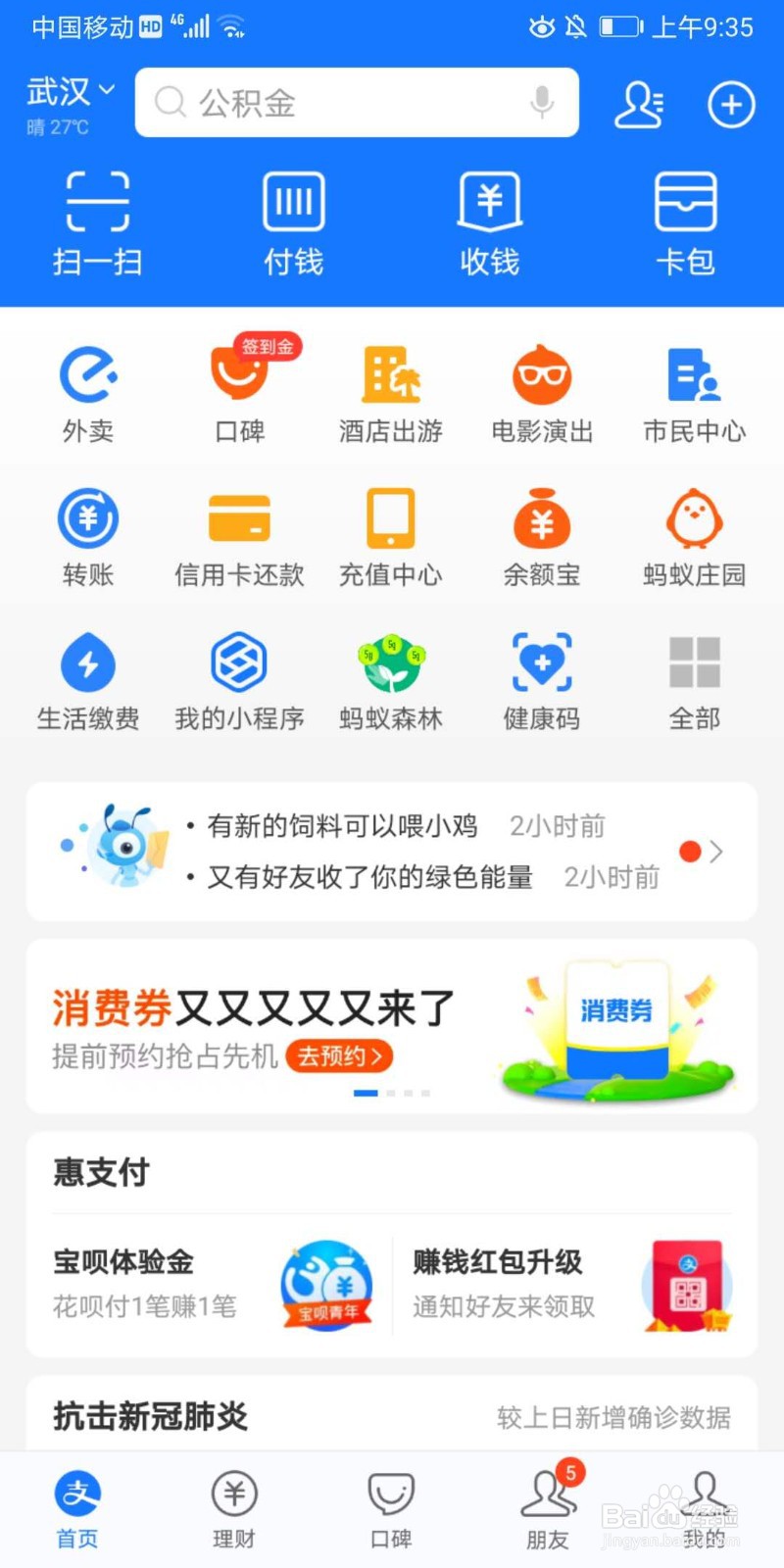Open 蚂蚁庄园 Ant Farm game
784x1568 pixels.
coord(694,534)
